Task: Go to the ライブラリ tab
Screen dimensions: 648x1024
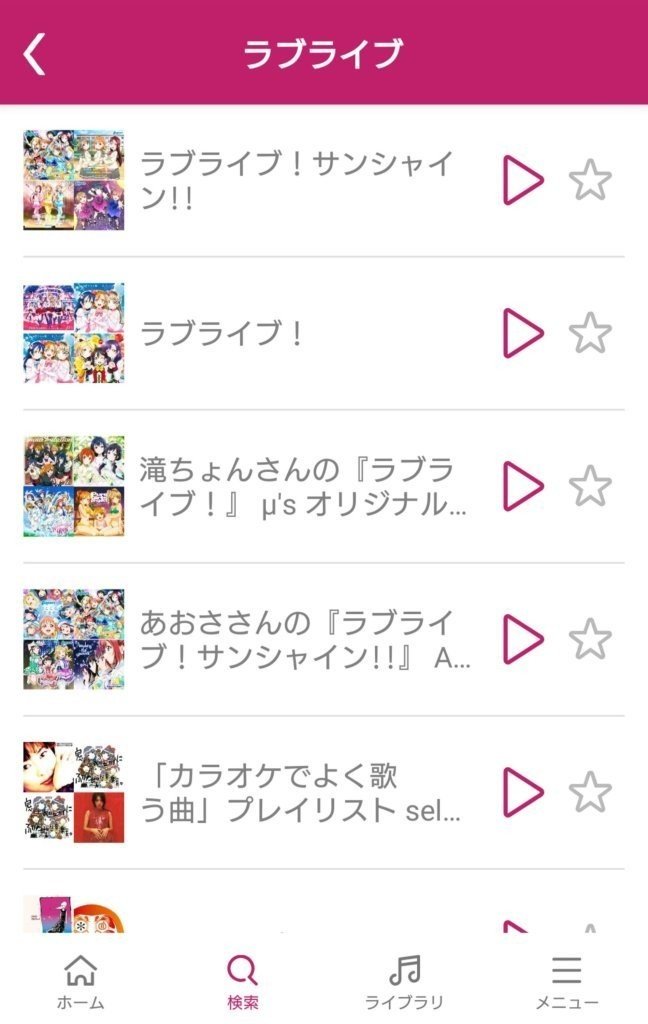Action: pyautogui.click(x=404, y=980)
